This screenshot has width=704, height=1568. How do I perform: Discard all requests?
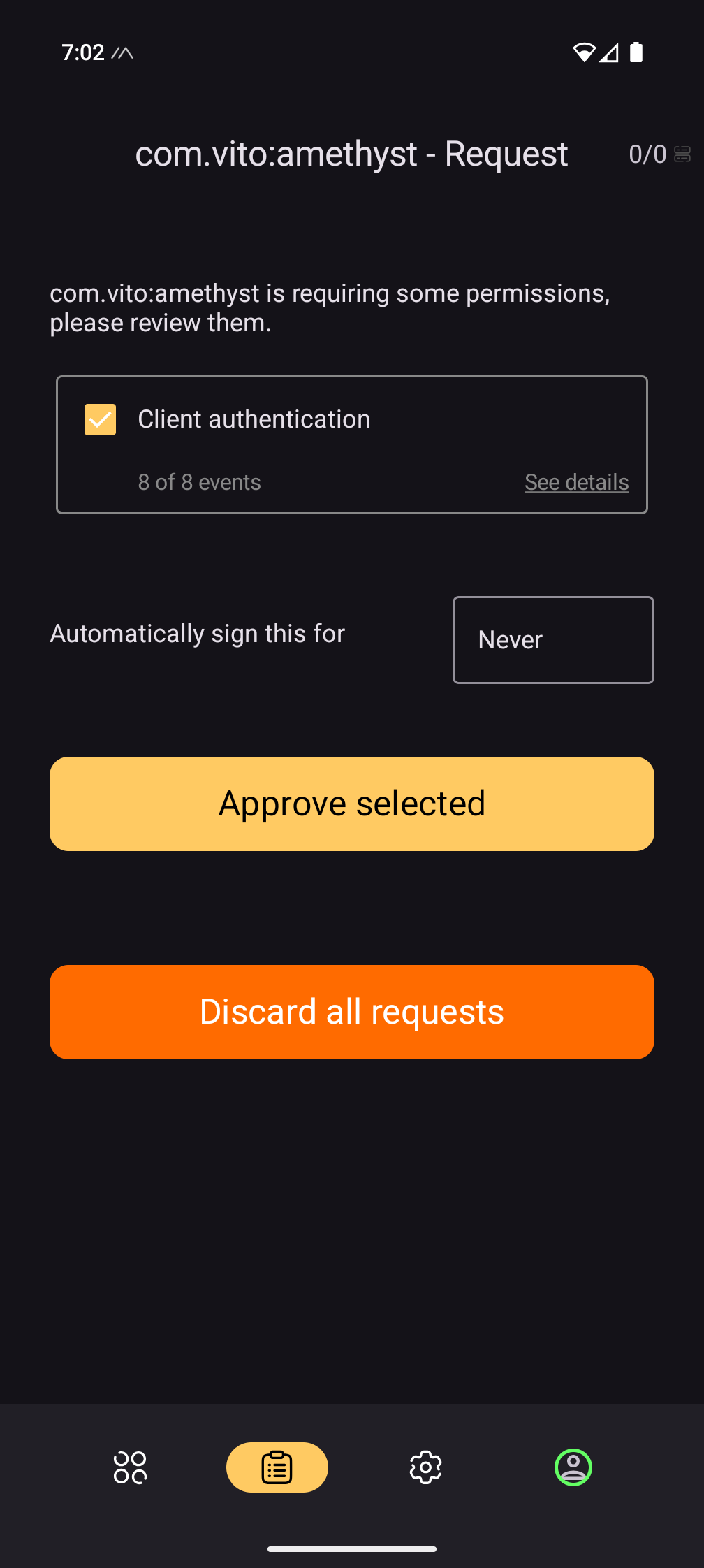click(x=352, y=1012)
